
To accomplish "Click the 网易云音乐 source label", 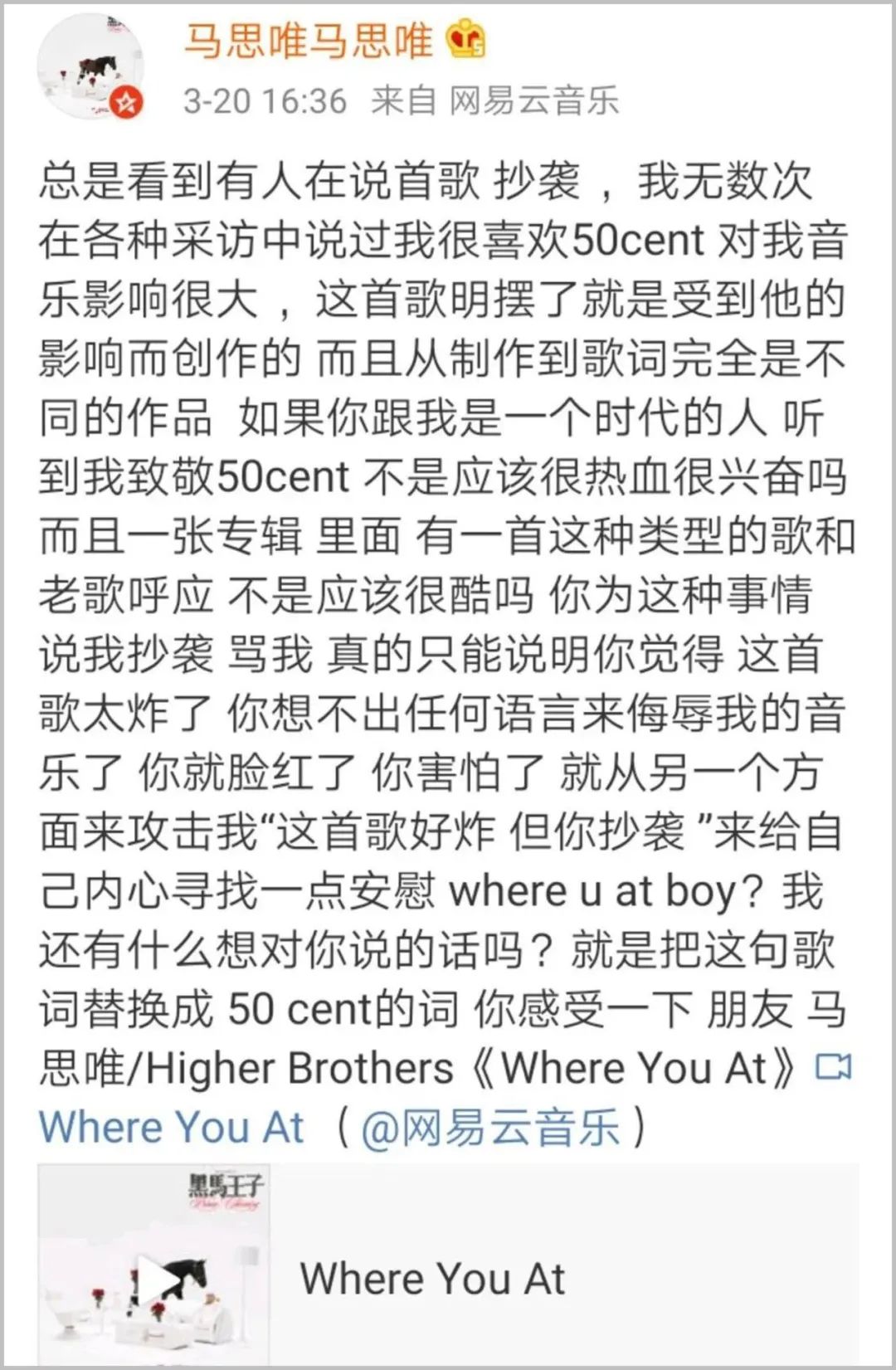I will [537, 100].
